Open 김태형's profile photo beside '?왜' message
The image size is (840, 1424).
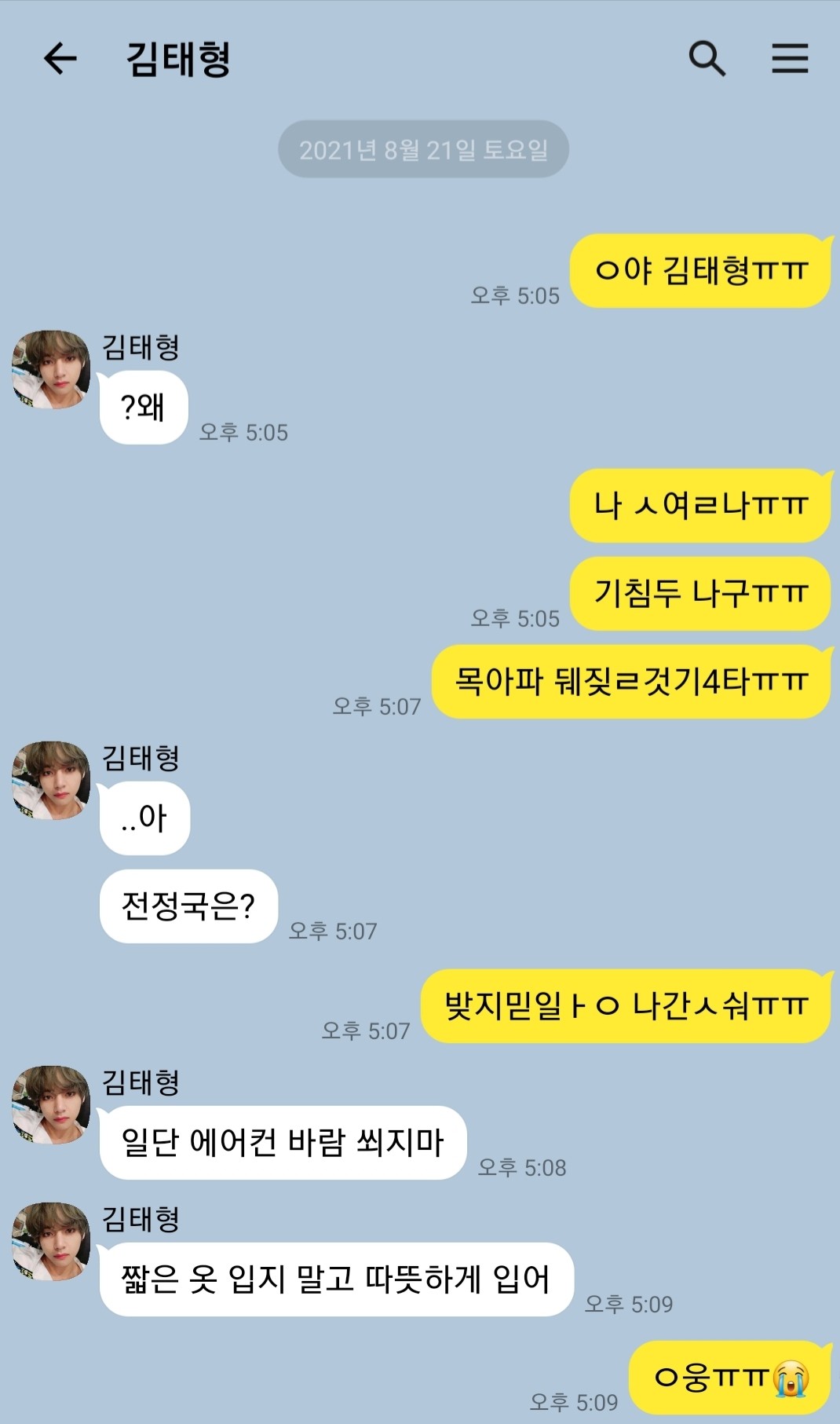point(51,369)
